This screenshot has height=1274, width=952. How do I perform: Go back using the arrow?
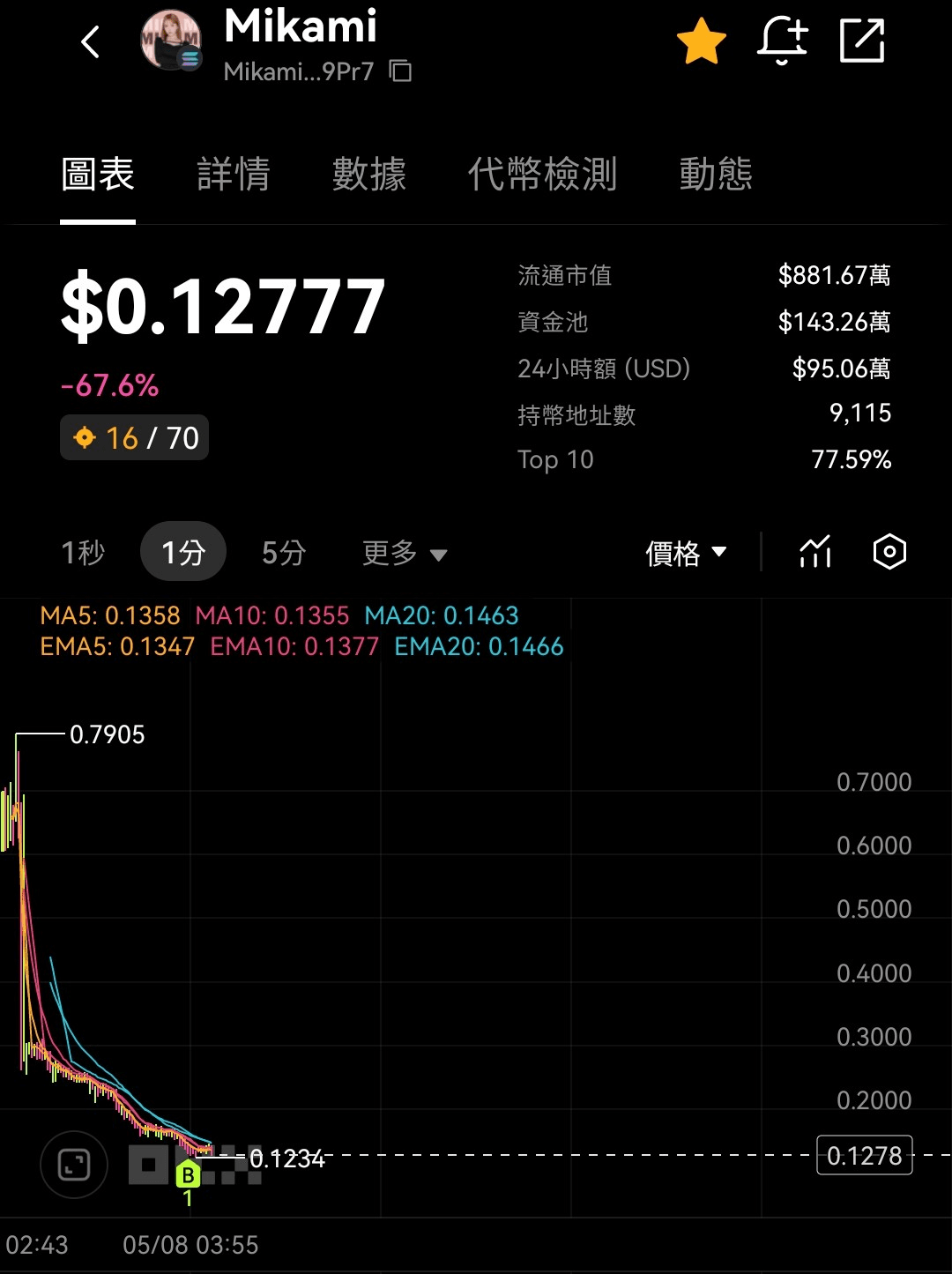click(x=90, y=42)
